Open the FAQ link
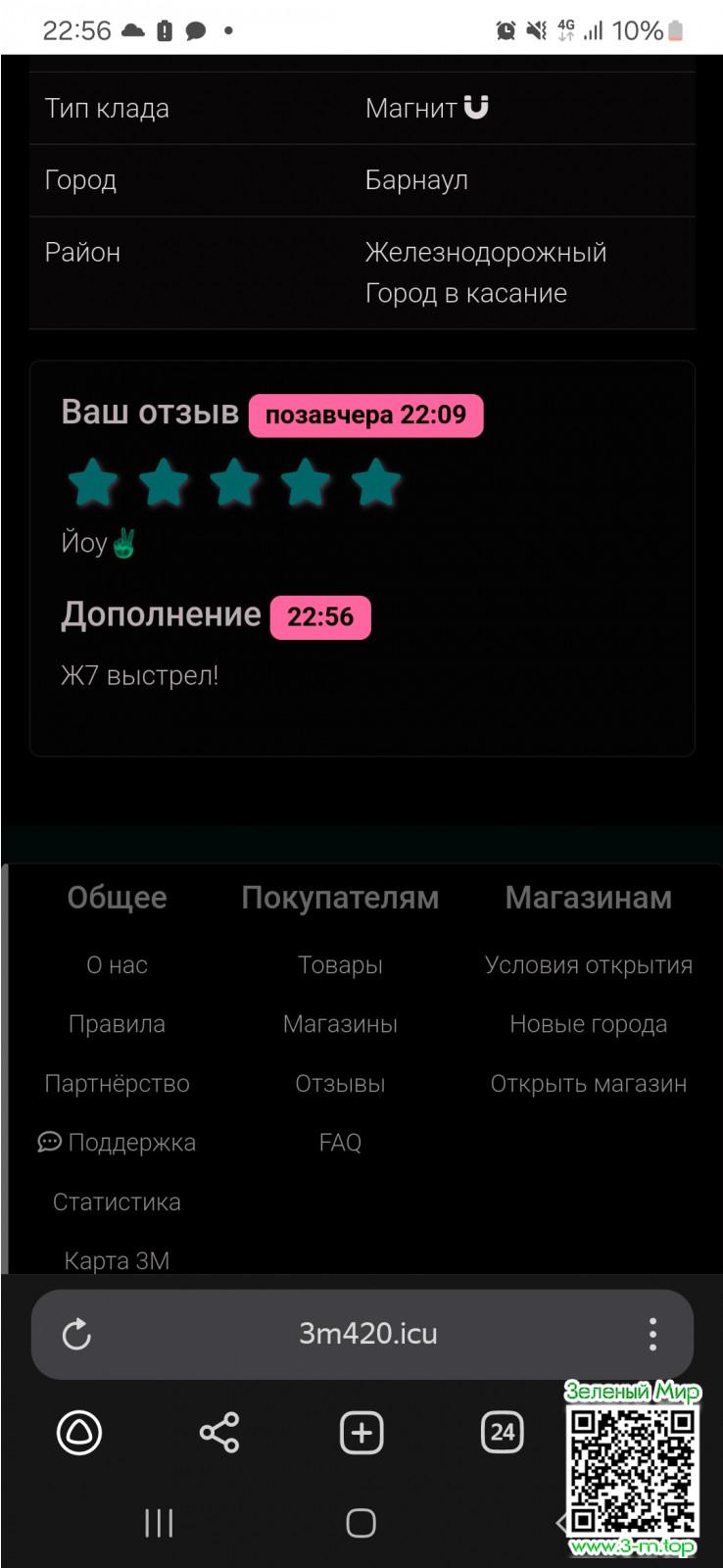723x1568 pixels. [340, 1143]
